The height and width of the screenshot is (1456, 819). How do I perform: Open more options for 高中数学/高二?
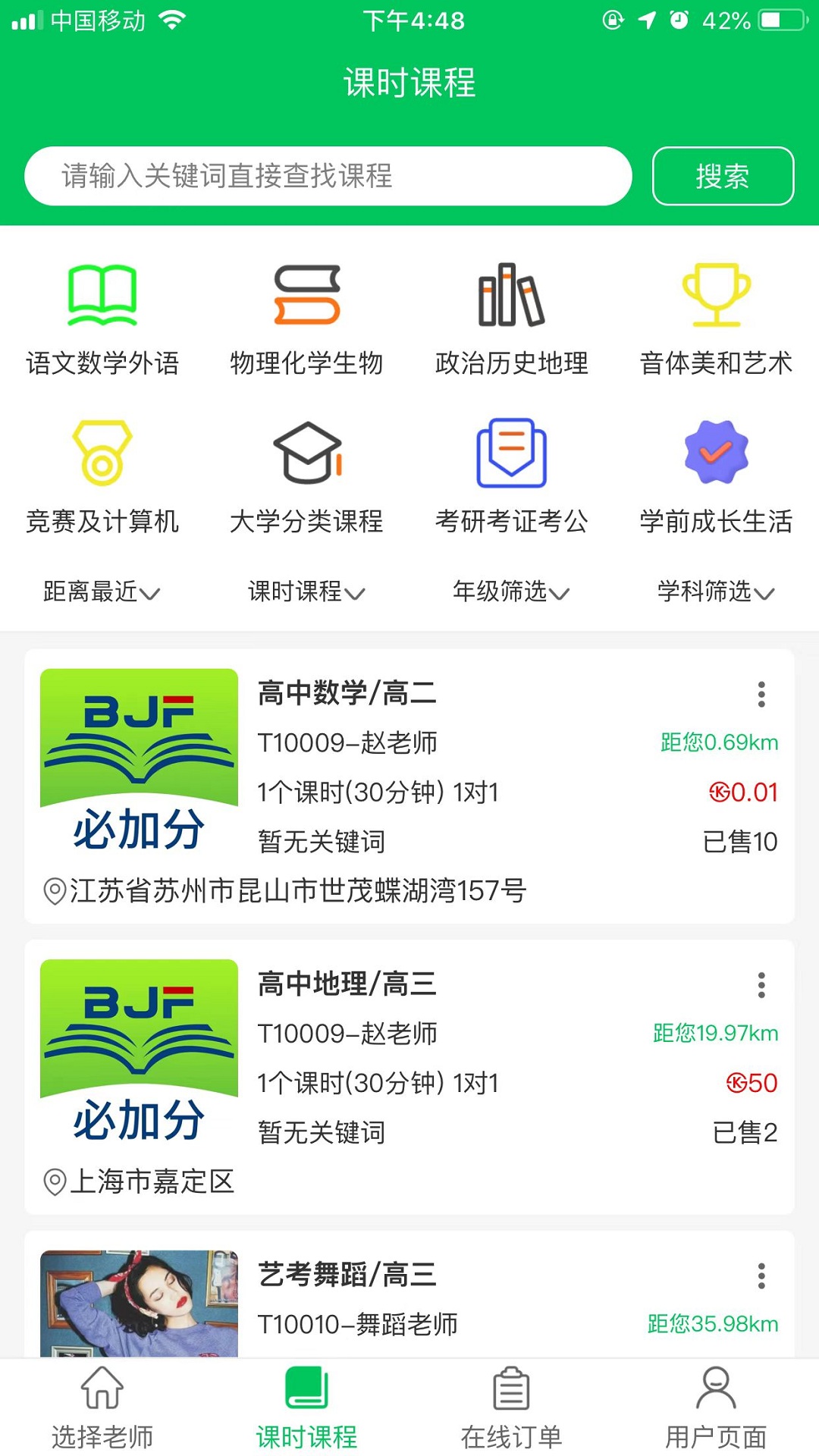point(761,694)
